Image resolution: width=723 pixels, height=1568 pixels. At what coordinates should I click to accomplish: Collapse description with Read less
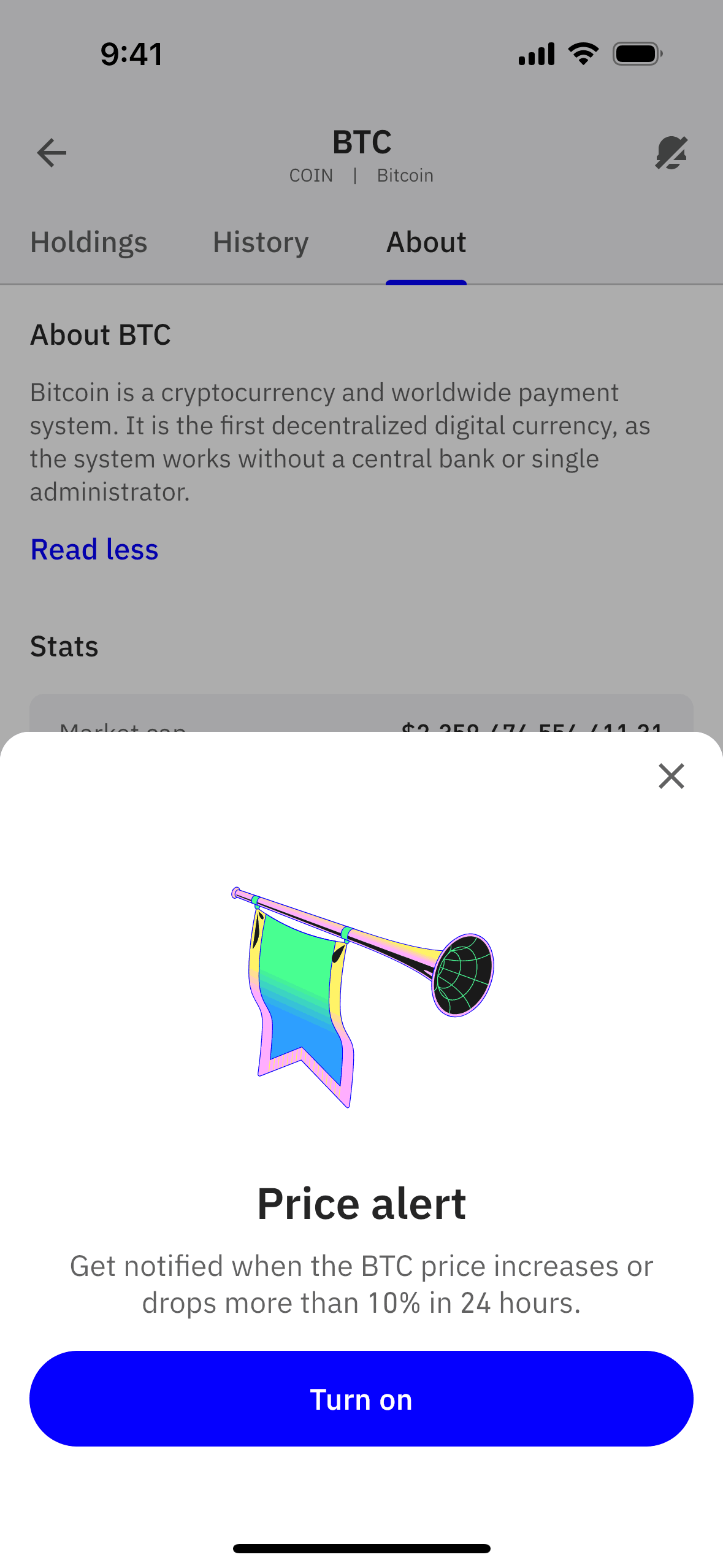[94, 549]
